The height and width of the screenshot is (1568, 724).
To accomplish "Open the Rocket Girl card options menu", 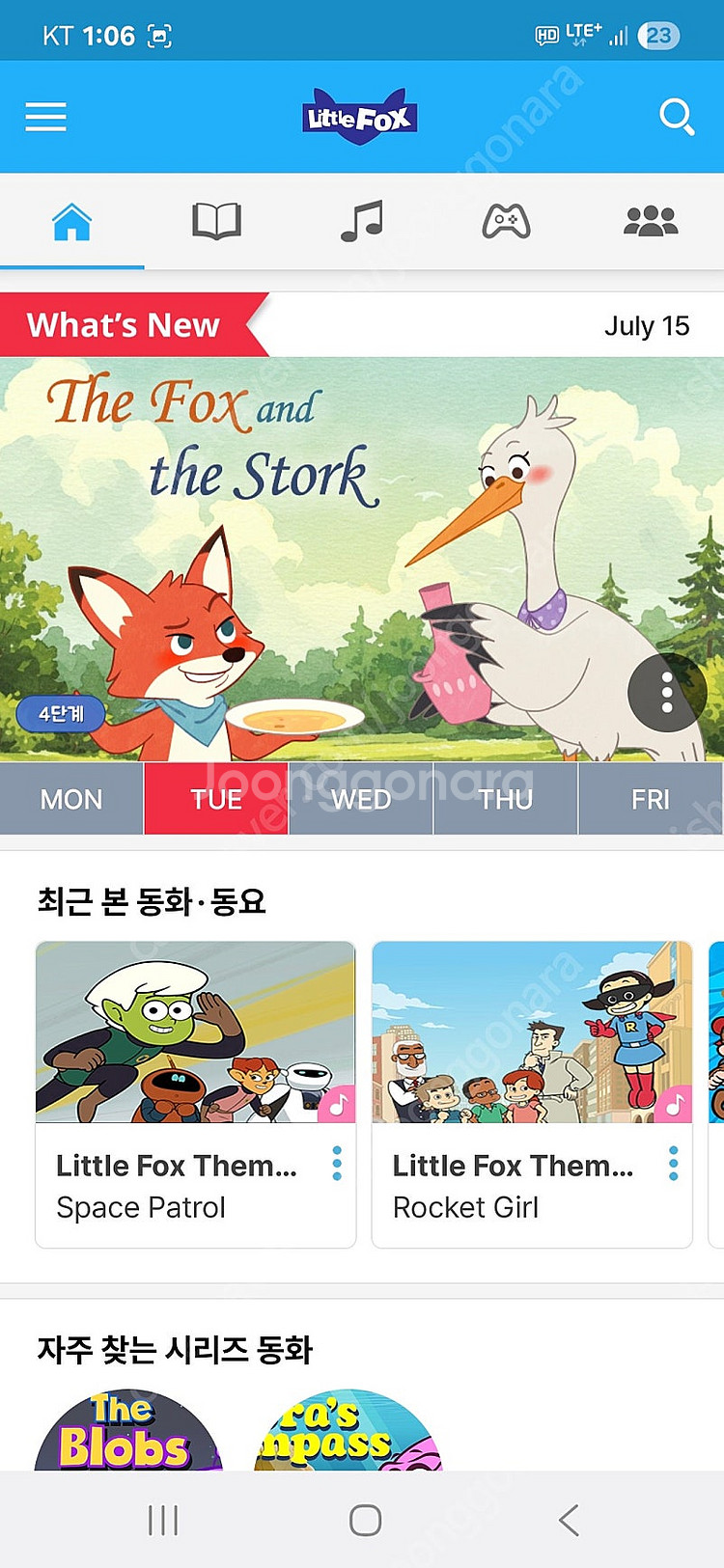I will coord(673,1166).
